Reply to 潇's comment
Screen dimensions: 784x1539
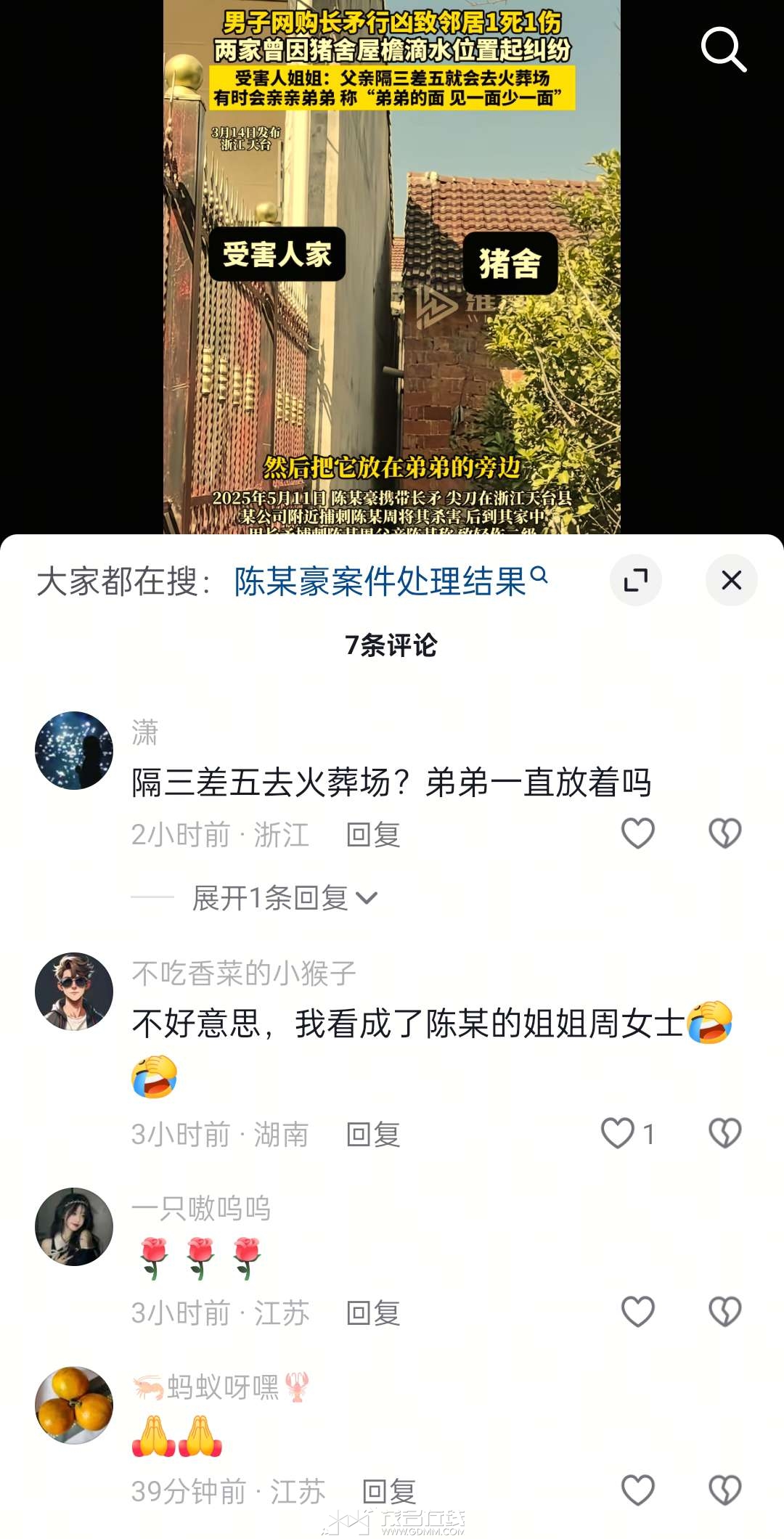(373, 835)
